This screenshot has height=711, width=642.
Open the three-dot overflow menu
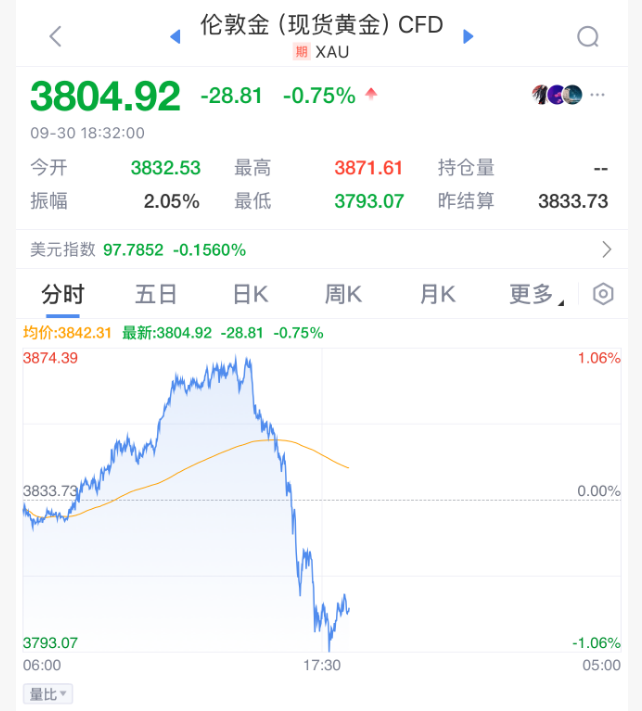pos(598,95)
